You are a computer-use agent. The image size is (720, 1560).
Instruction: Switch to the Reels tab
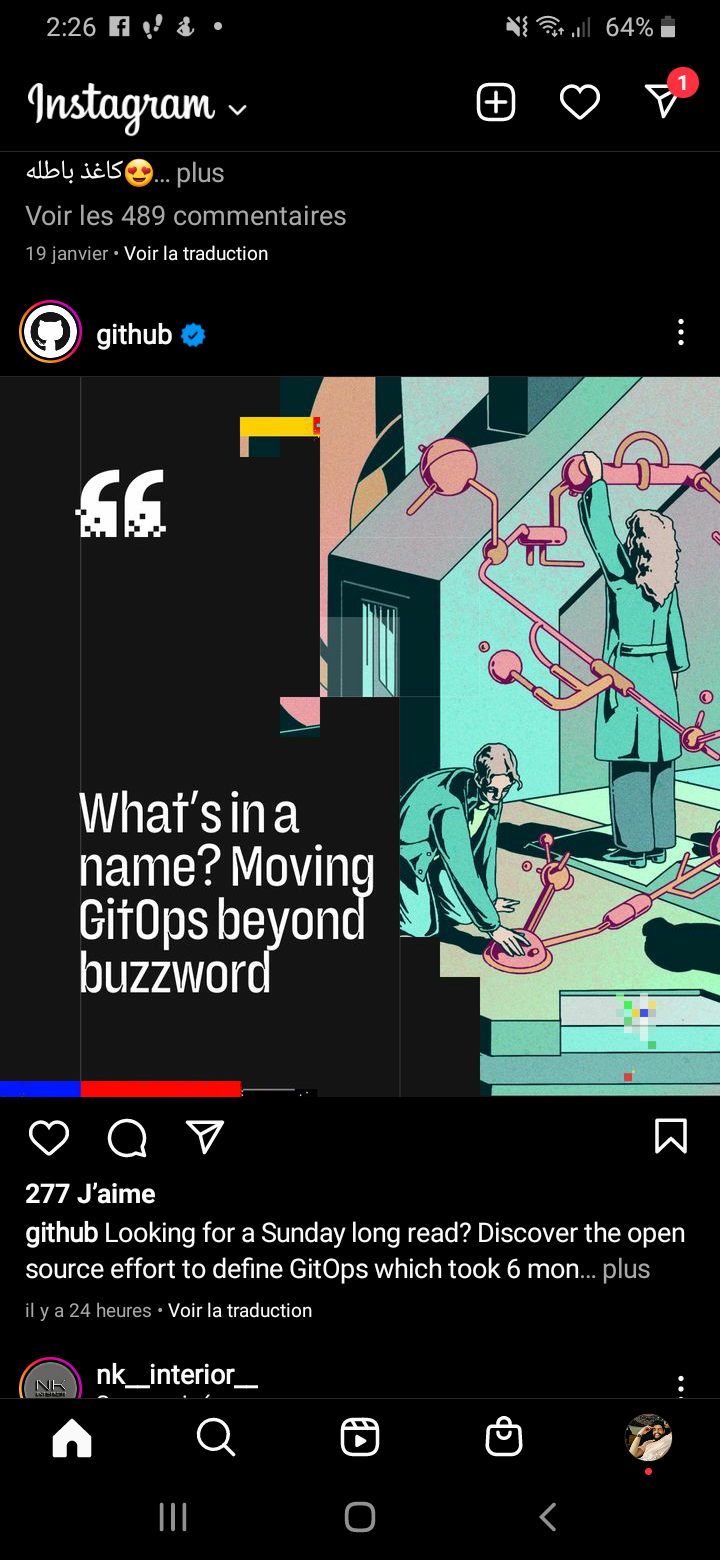[360, 1438]
